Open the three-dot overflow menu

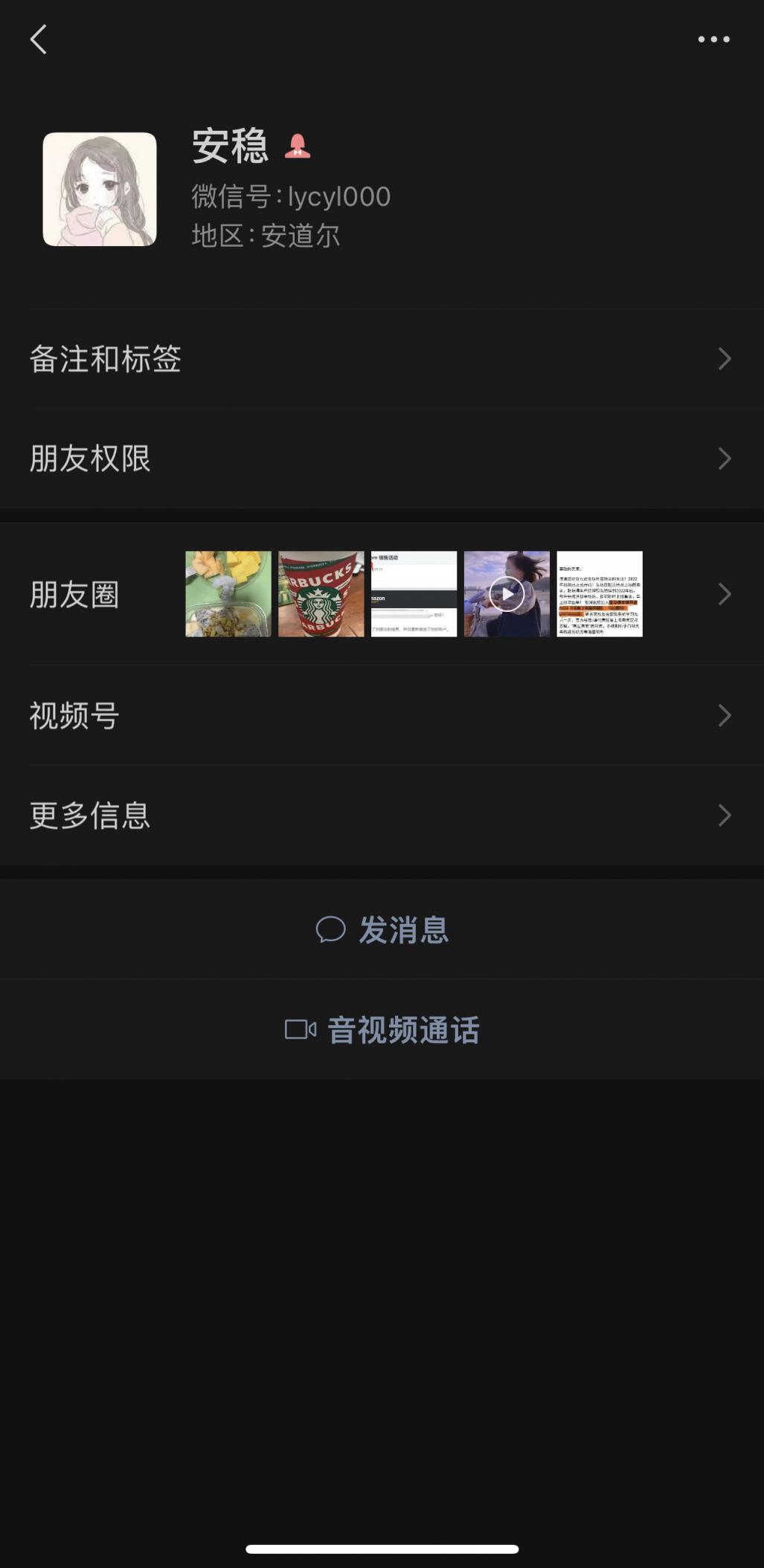coord(713,39)
